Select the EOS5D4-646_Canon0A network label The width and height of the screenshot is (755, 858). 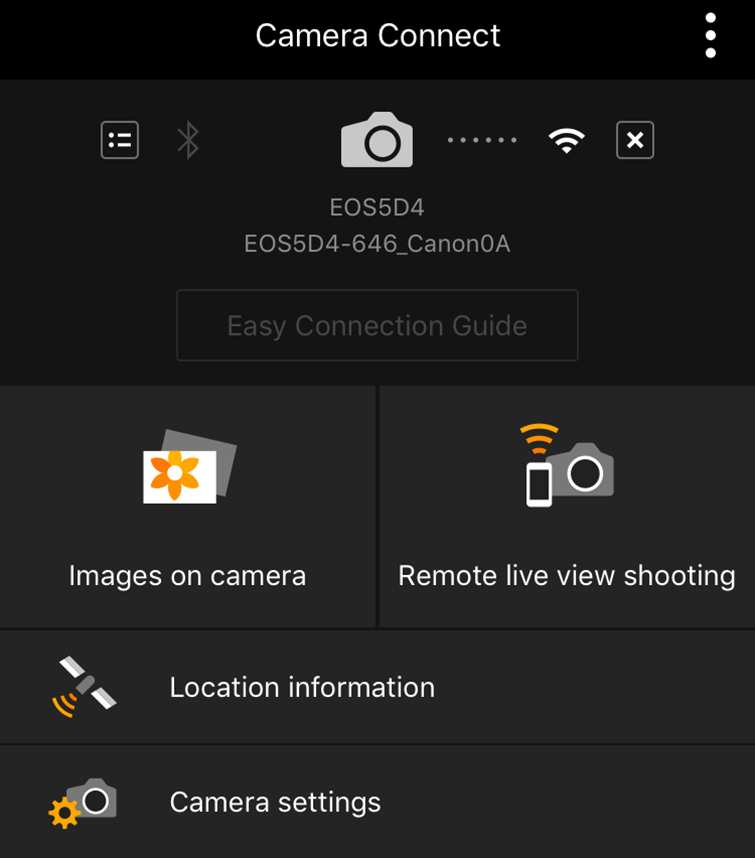(x=378, y=243)
